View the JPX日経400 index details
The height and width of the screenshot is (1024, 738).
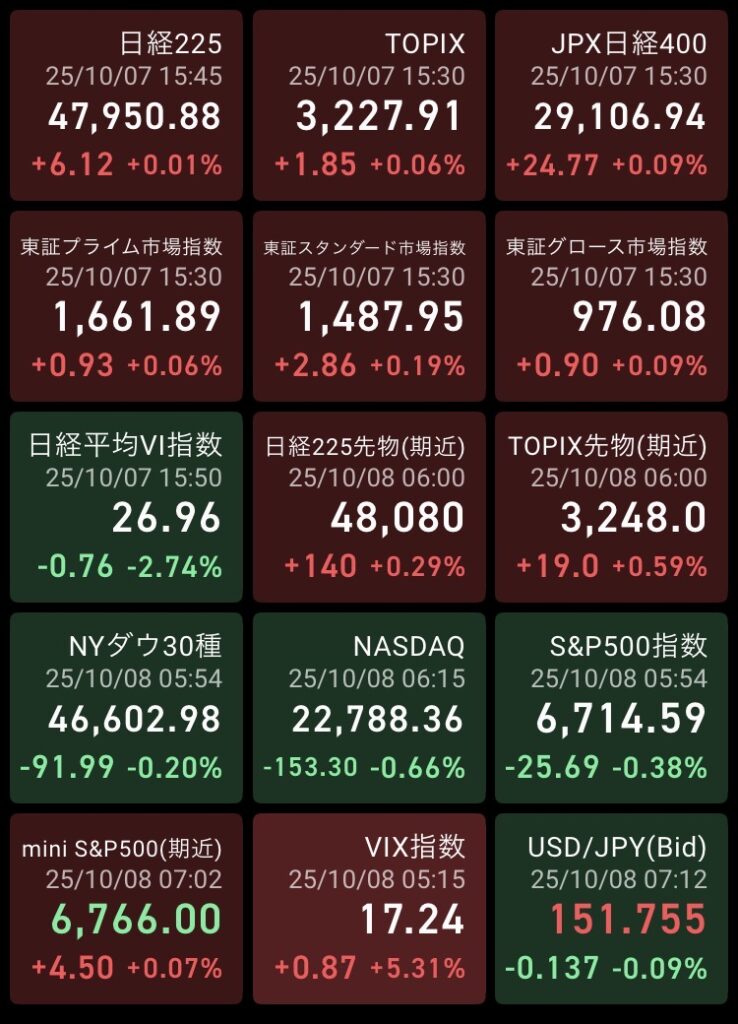(x=611, y=105)
